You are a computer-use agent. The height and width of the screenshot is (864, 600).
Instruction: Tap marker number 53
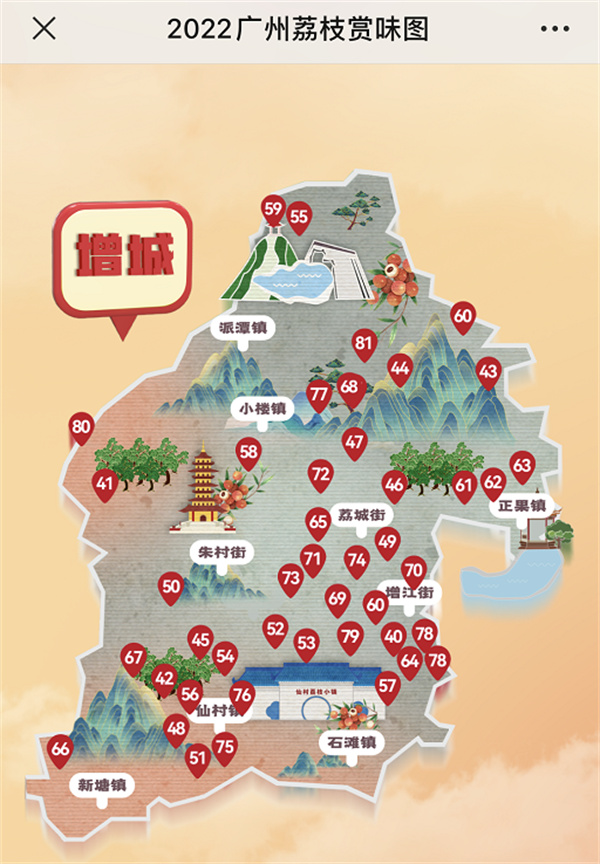pos(306,643)
